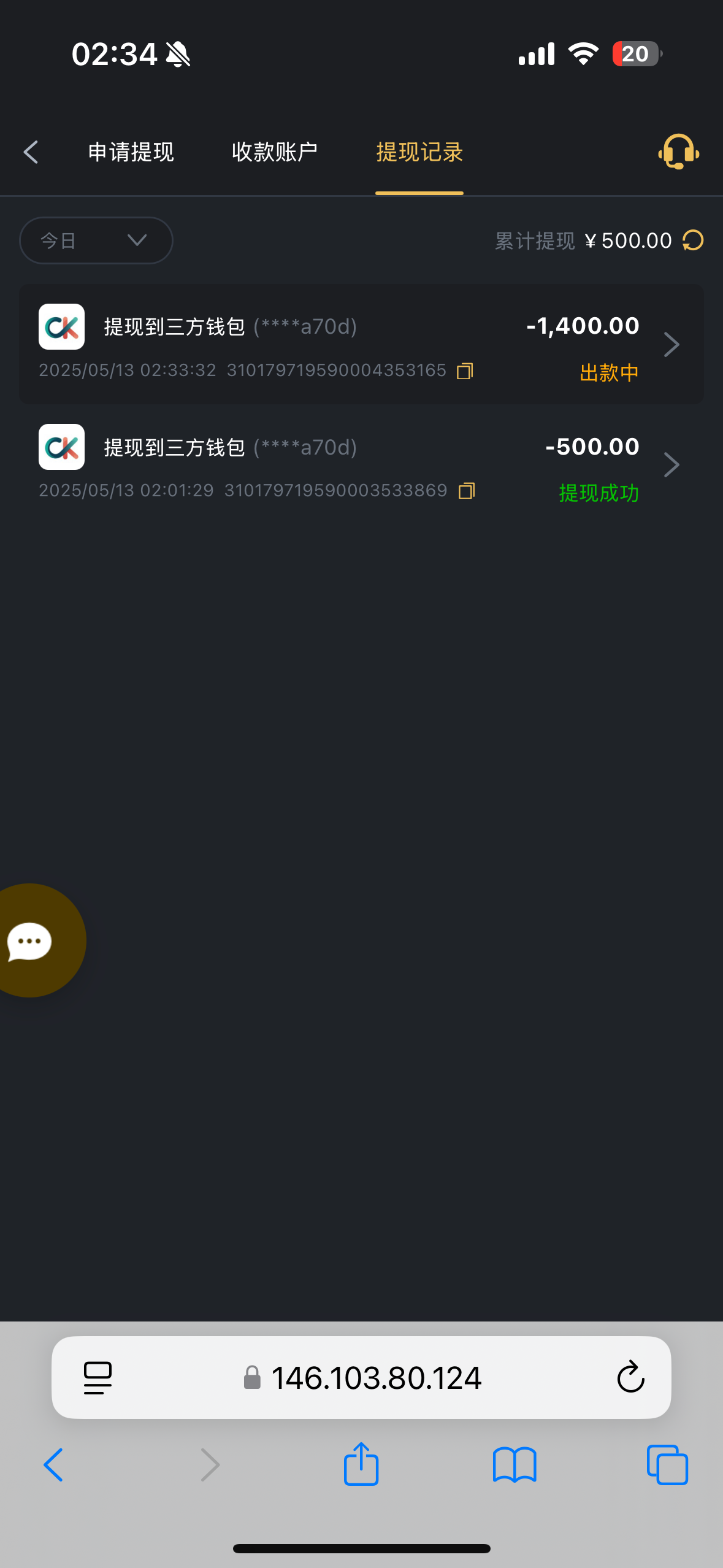Open the -1,400.00 withdrawal record
723x1568 pixels.
coord(361,344)
